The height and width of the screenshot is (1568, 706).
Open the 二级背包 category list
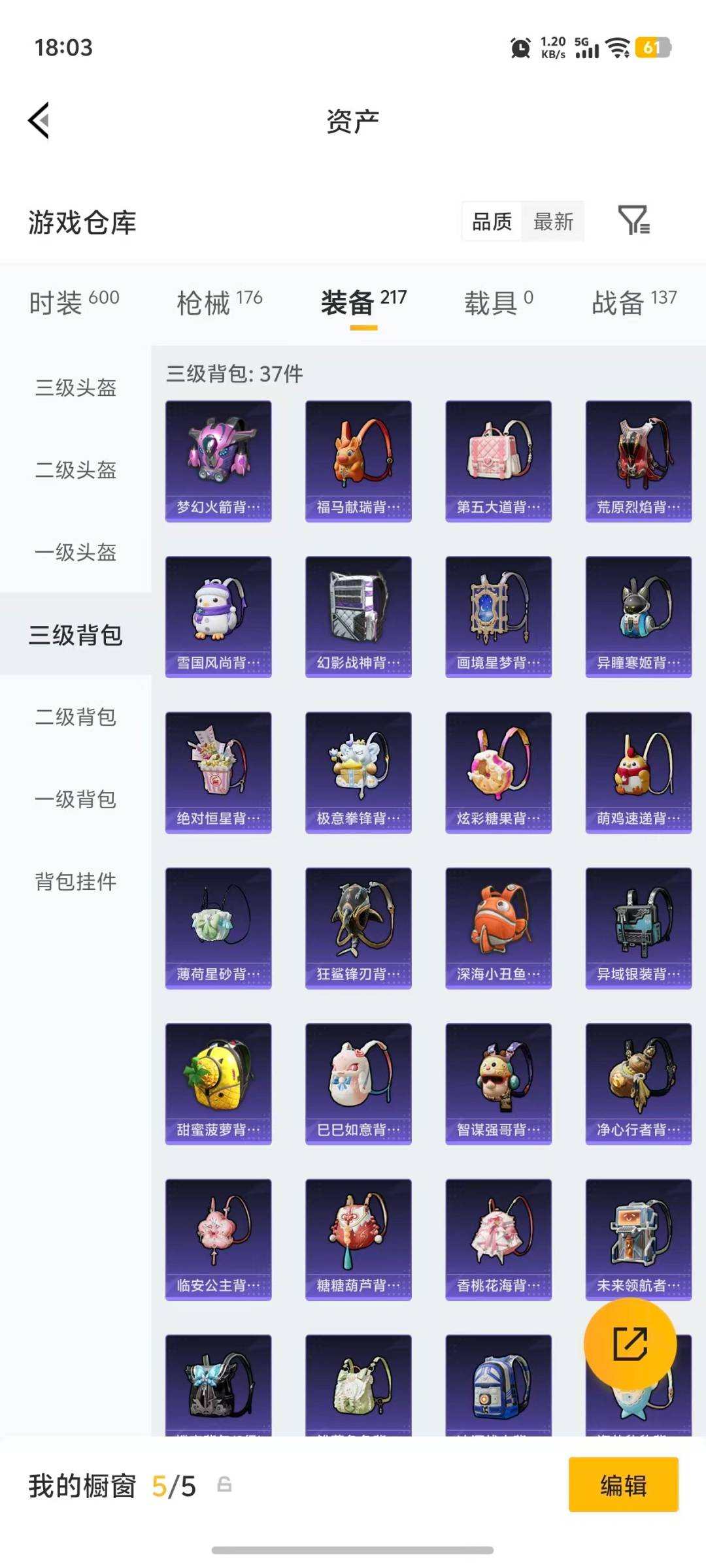75,717
